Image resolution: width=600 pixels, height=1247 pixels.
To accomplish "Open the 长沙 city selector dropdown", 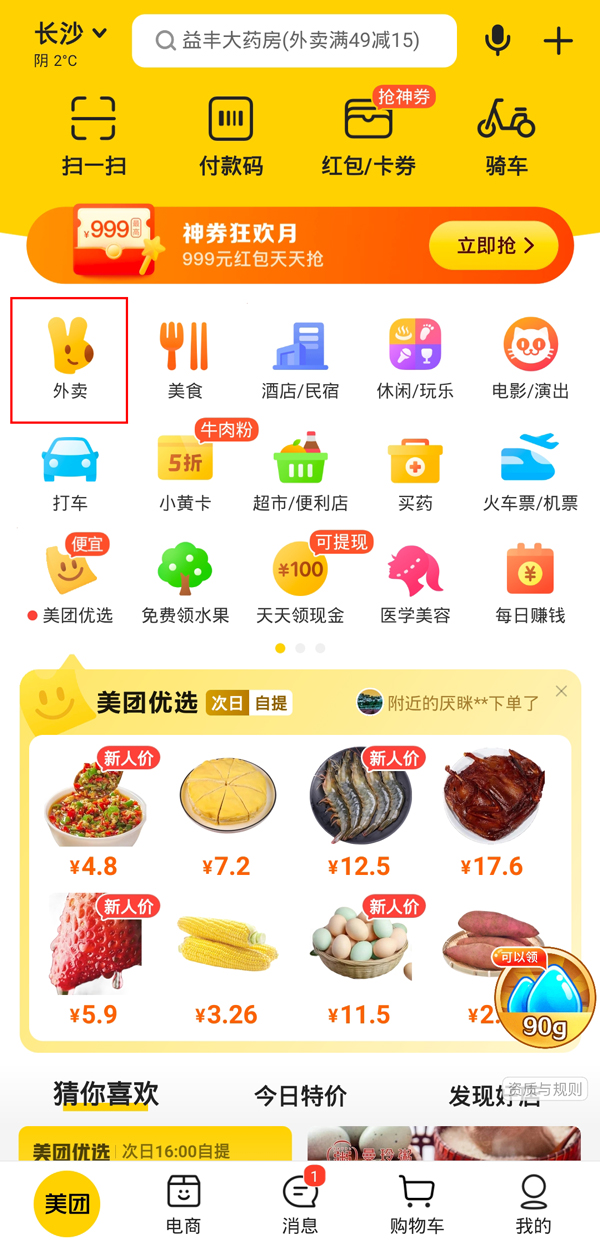I will point(71,35).
